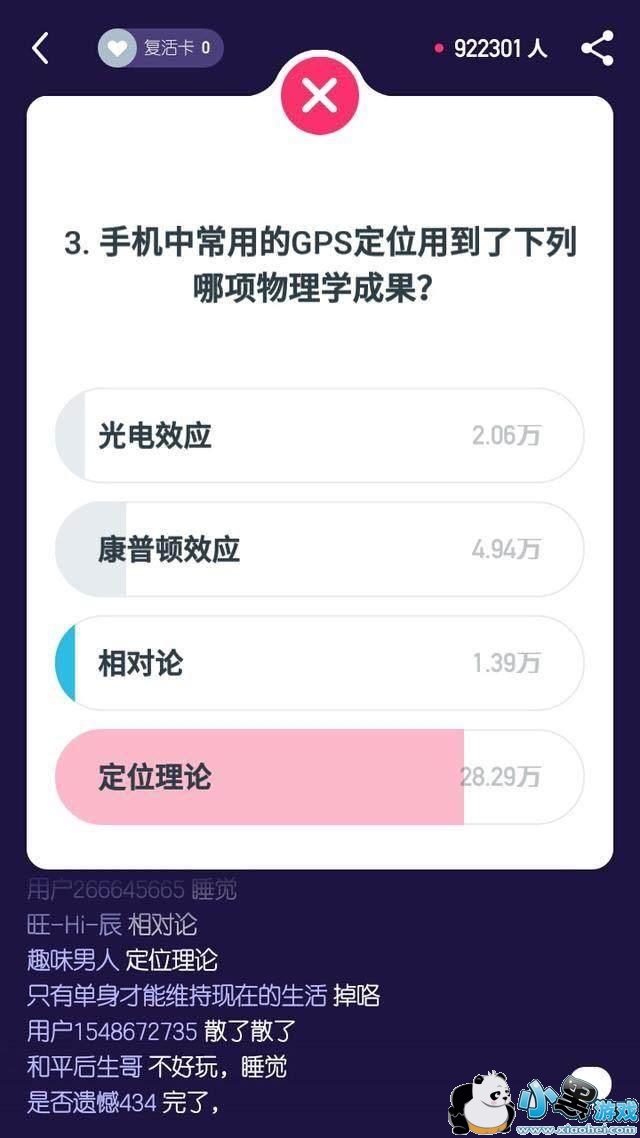Choose the option 康普顿效应

319,550
